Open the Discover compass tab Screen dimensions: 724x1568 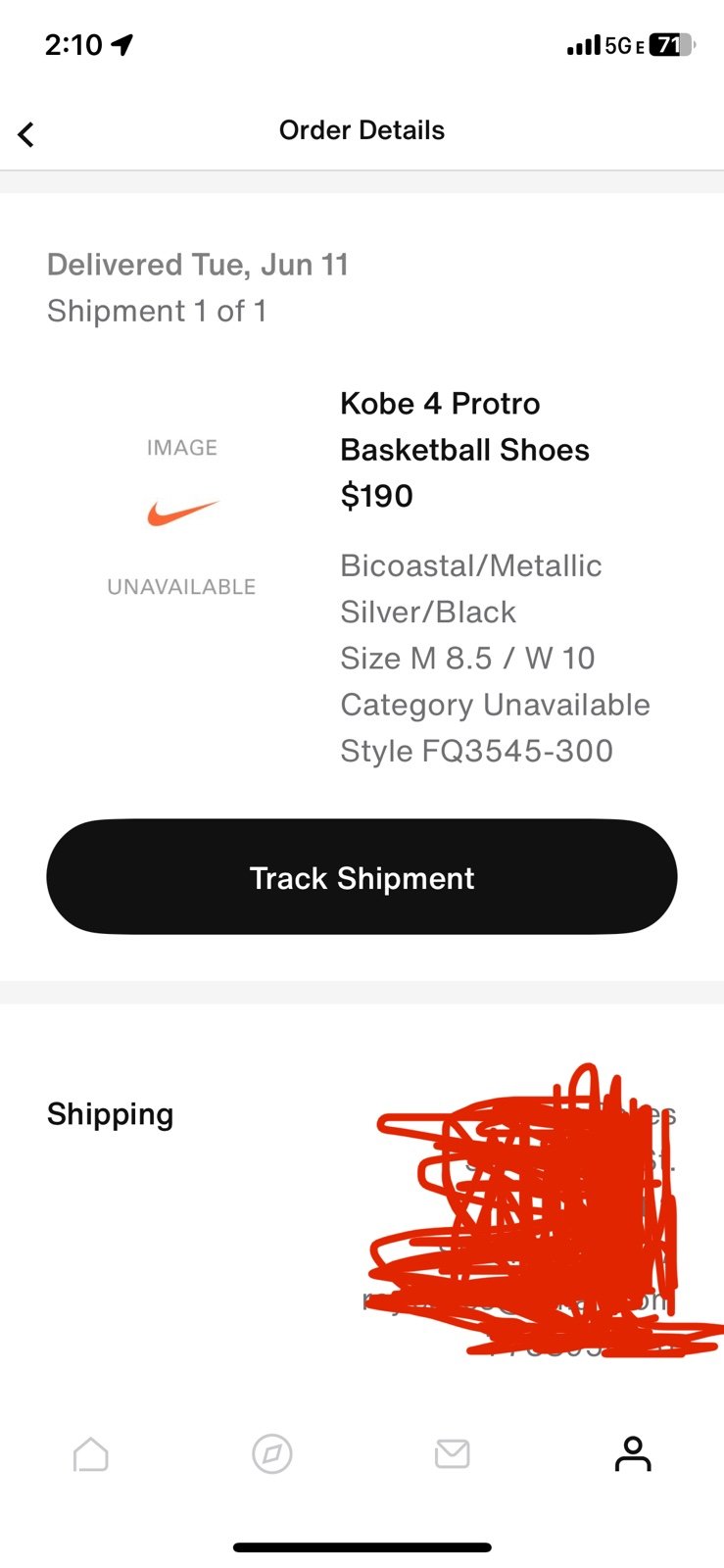click(x=272, y=1453)
